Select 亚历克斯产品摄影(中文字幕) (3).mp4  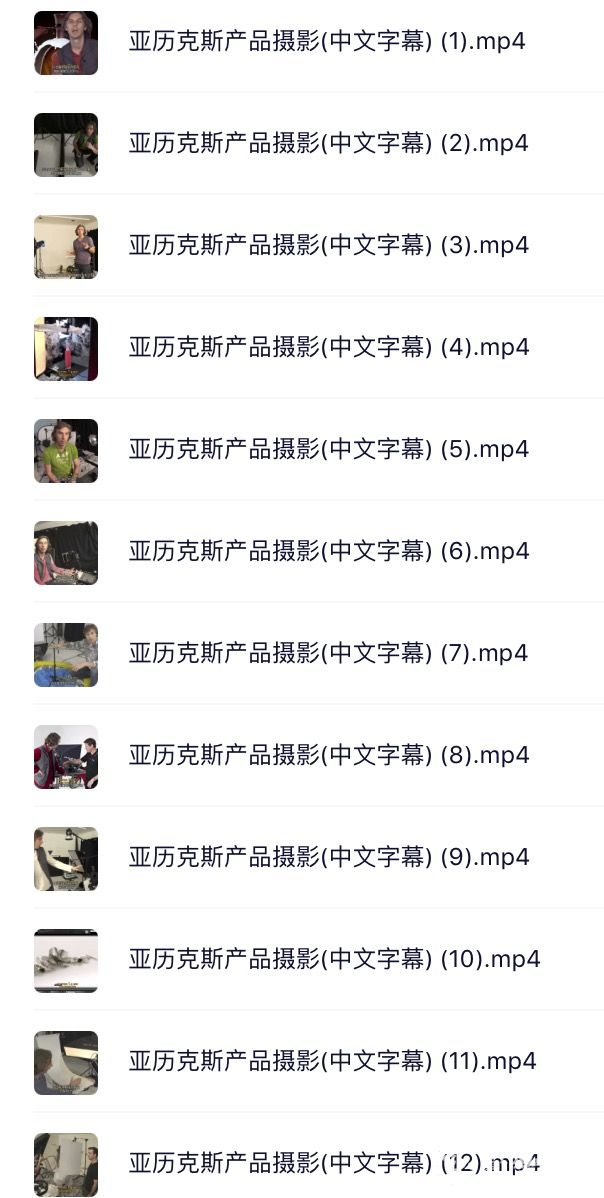[x=328, y=246]
